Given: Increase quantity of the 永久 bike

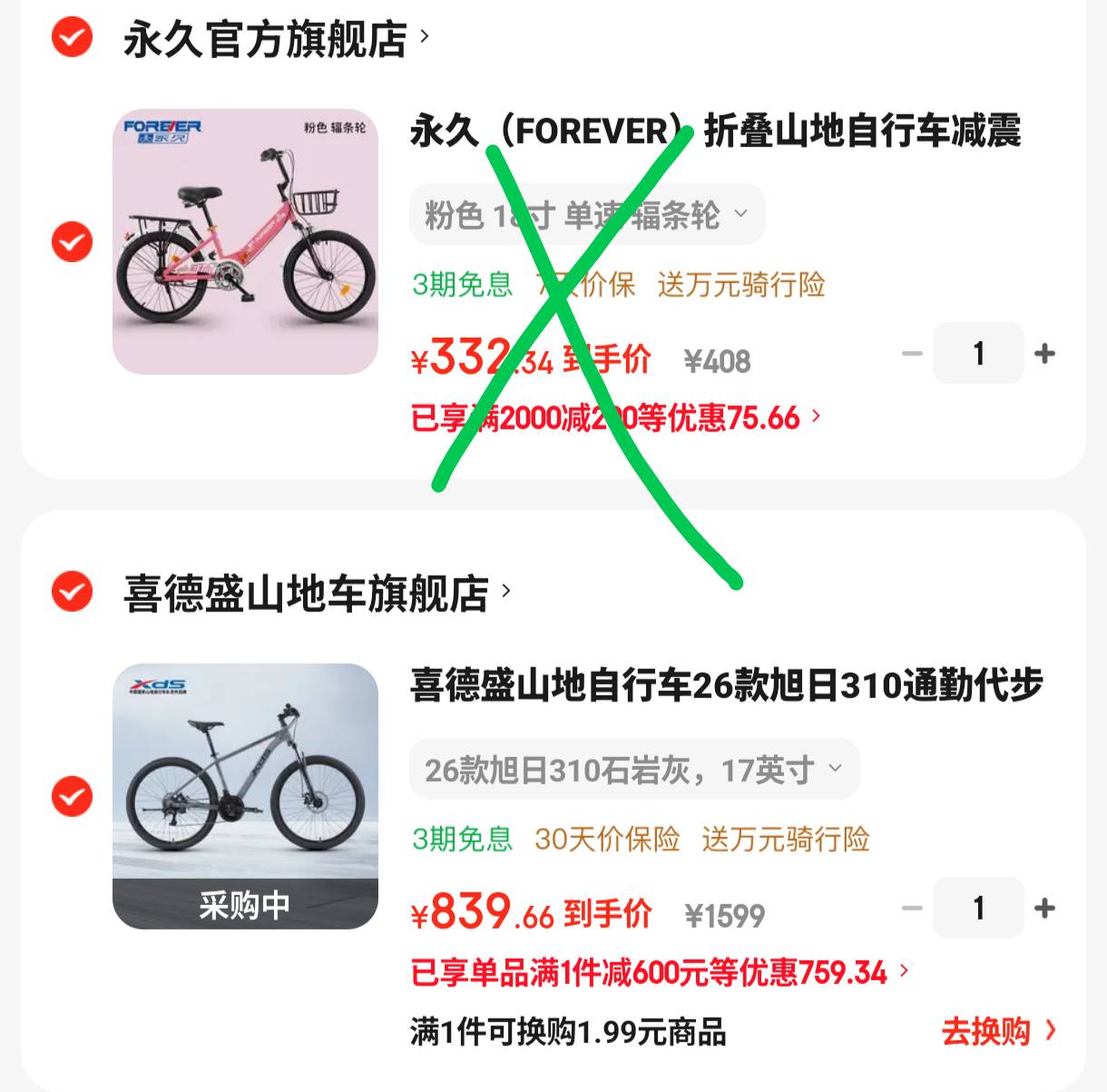Looking at the screenshot, I should (x=1044, y=353).
